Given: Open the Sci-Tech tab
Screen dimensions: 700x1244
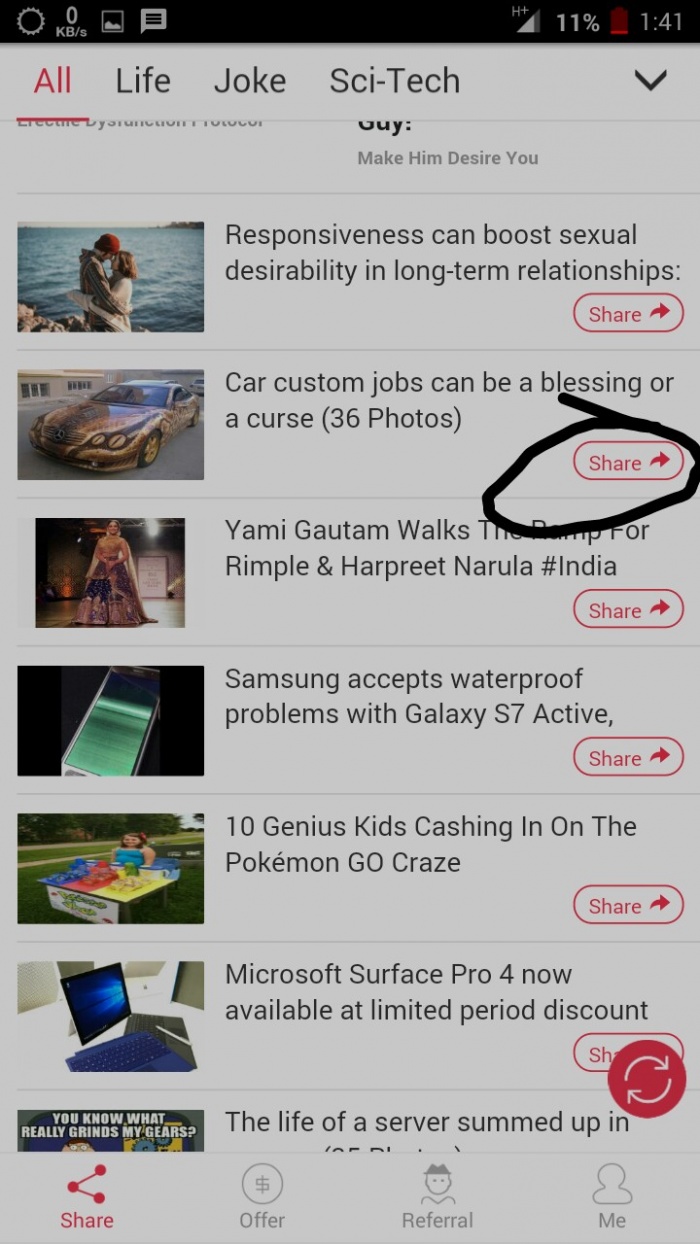Looking at the screenshot, I should (x=395, y=81).
